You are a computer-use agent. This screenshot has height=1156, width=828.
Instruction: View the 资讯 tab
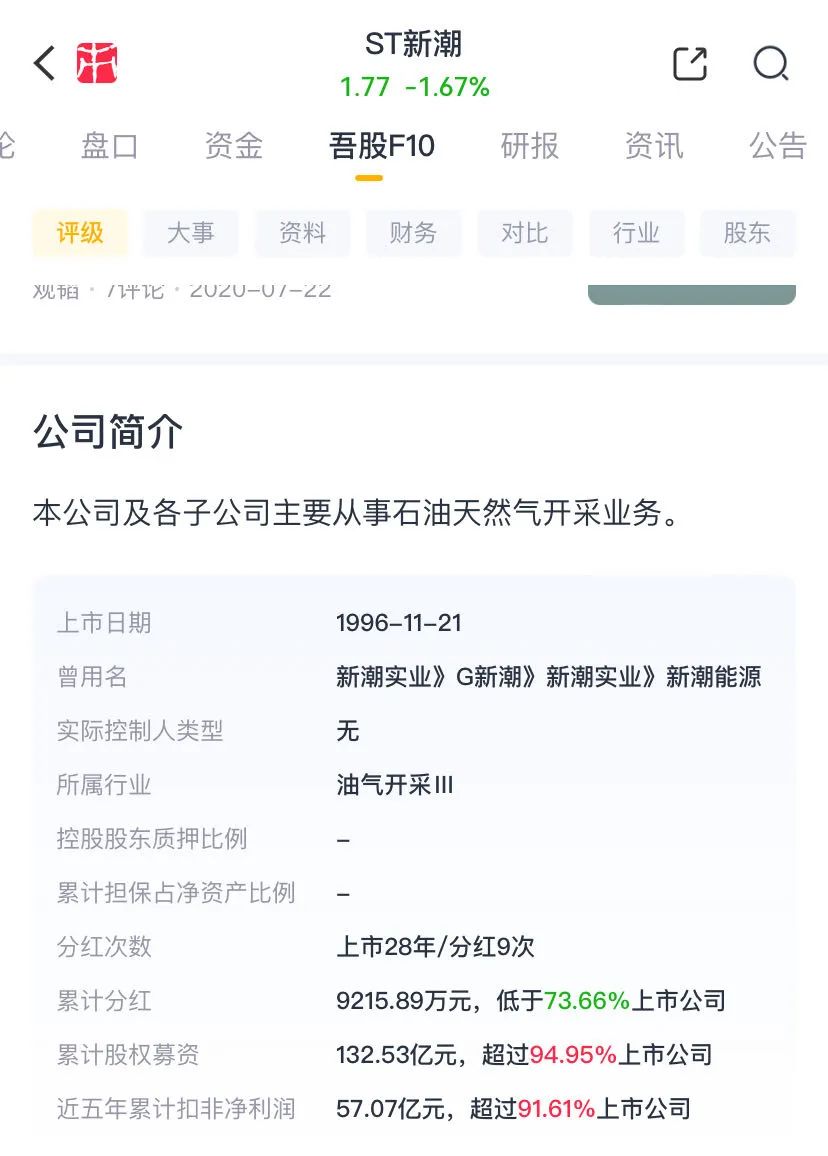click(654, 146)
